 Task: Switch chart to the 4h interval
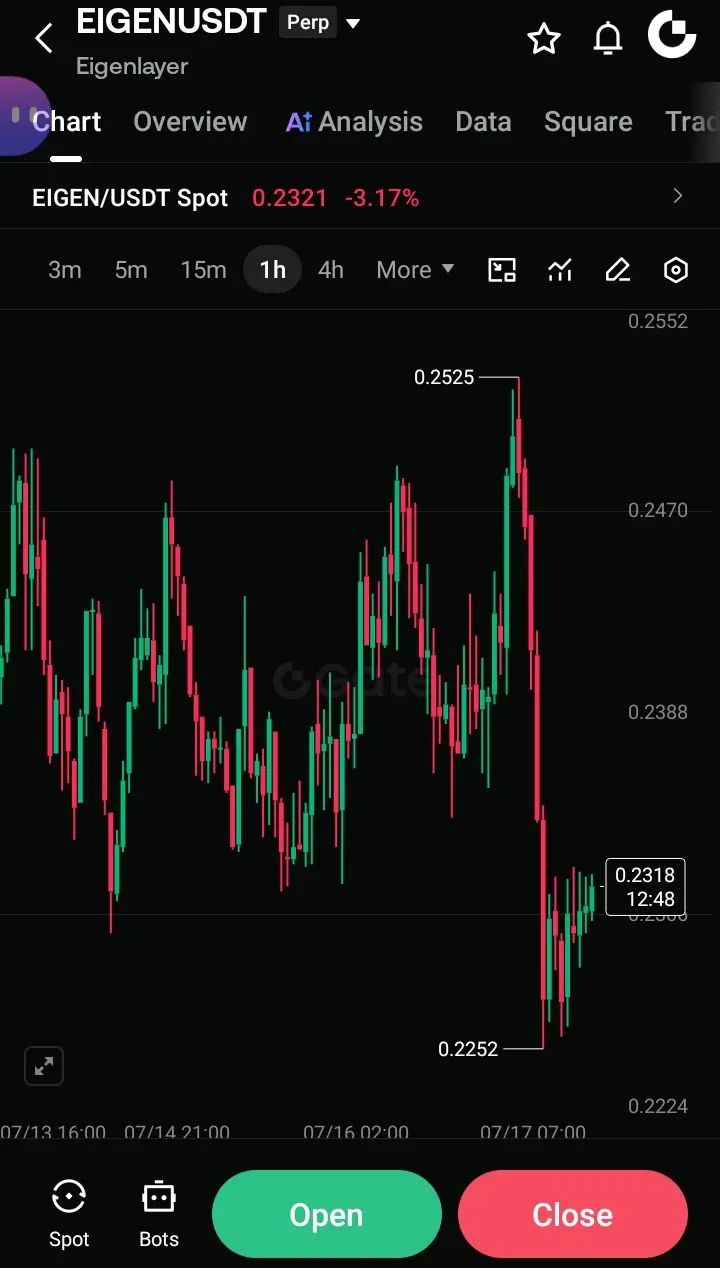coord(331,270)
